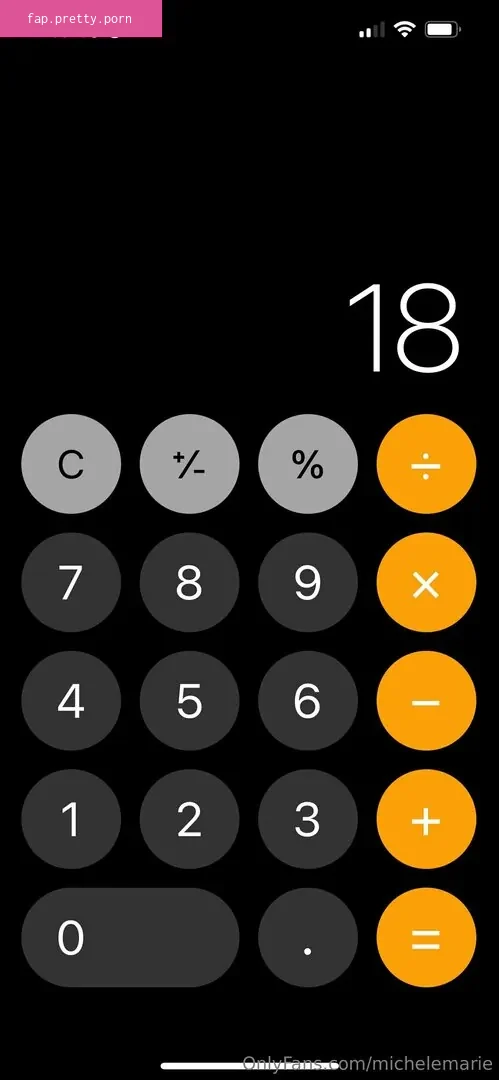Select the divide operator
The image size is (499, 1080).
427,464
